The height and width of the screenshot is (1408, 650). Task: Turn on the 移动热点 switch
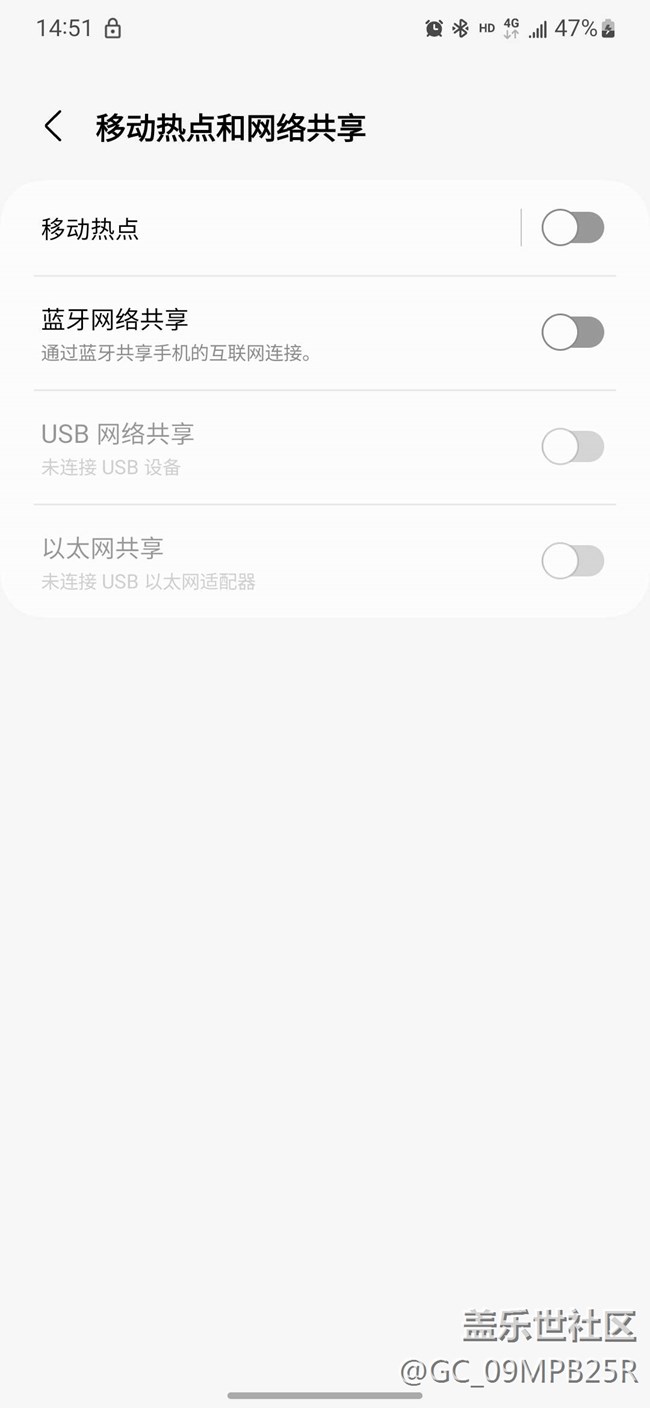coord(572,228)
